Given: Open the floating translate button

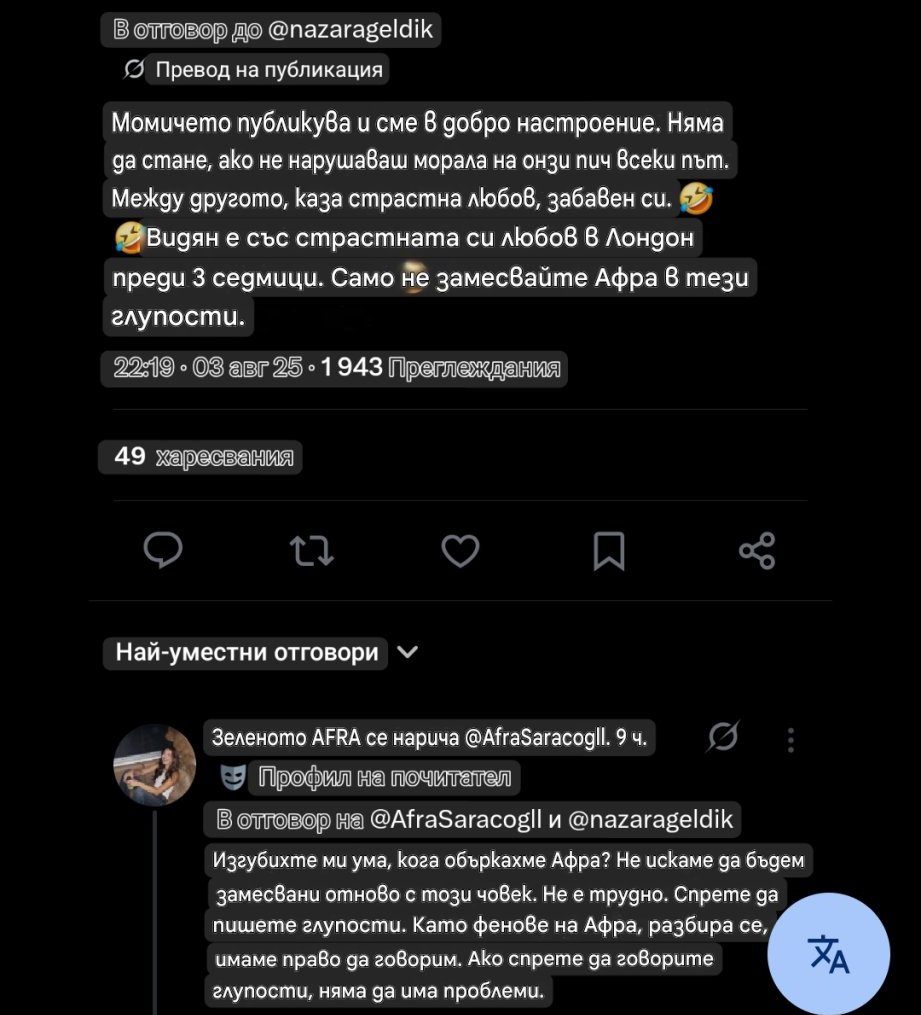Looking at the screenshot, I should [x=828, y=954].
